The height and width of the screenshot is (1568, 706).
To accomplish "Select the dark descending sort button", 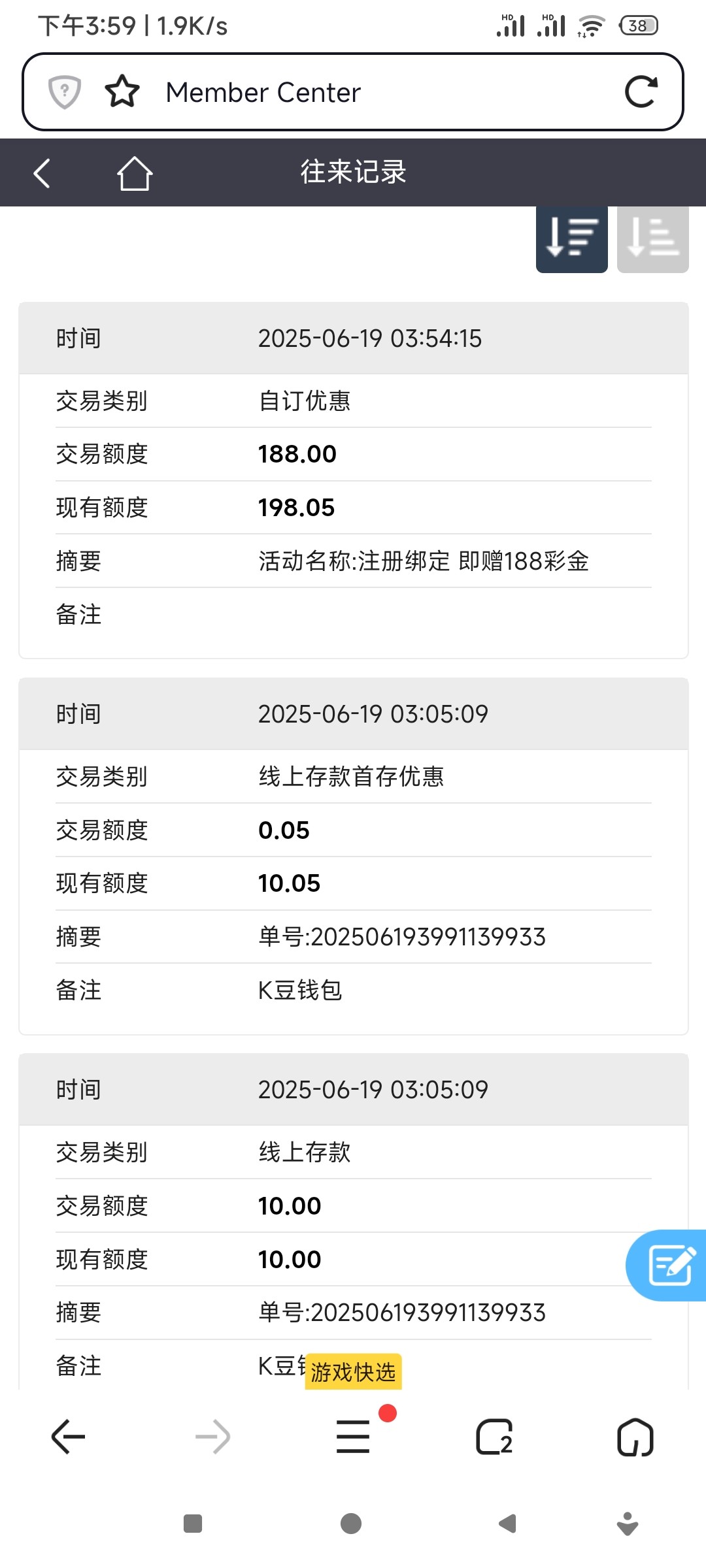I will pos(571,238).
